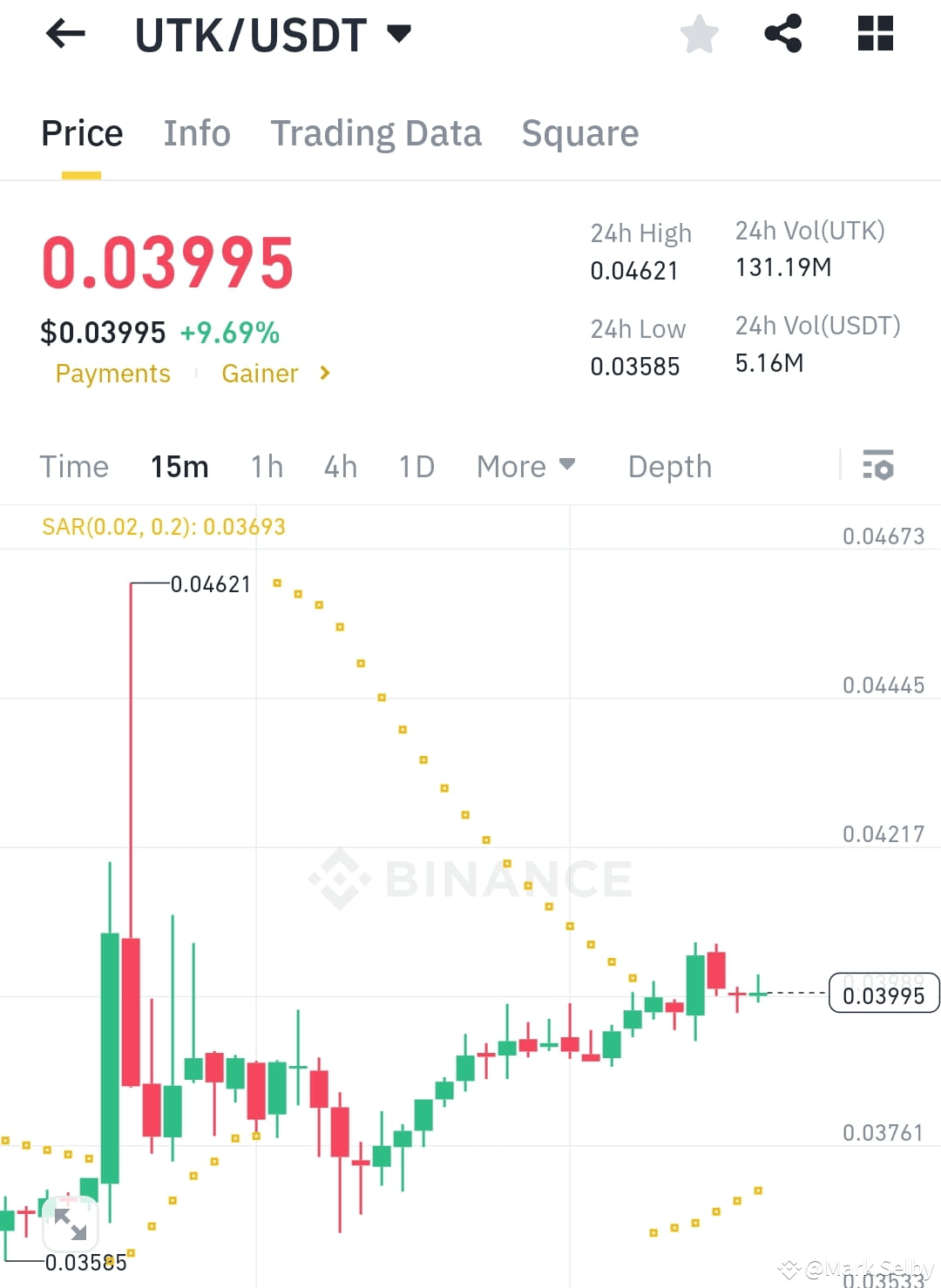The height and width of the screenshot is (1288, 941).
Task: Tap the 0.04621 high marker on the chart
Action: point(209,584)
